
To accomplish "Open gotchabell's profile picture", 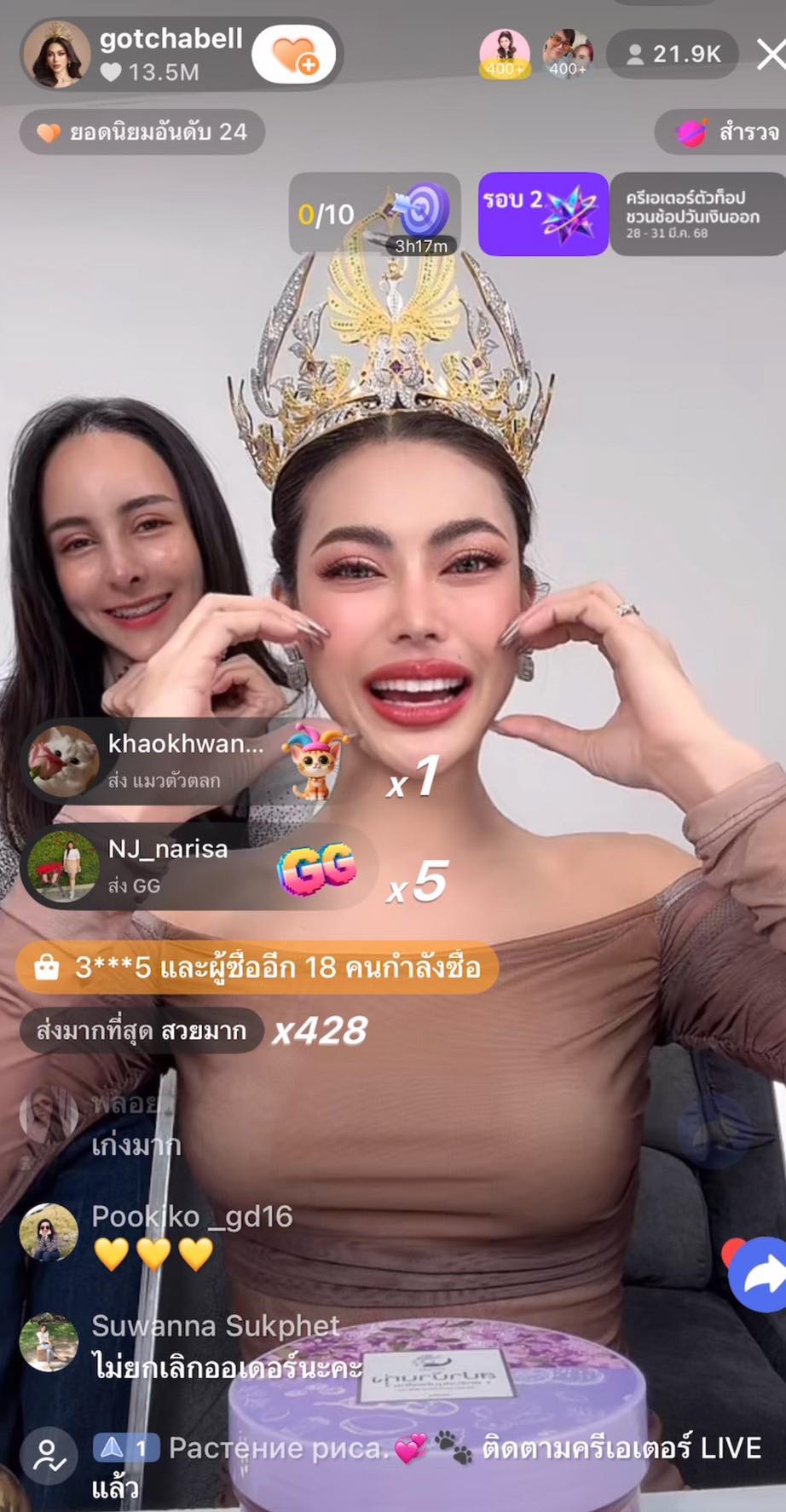I will click(x=57, y=55).
